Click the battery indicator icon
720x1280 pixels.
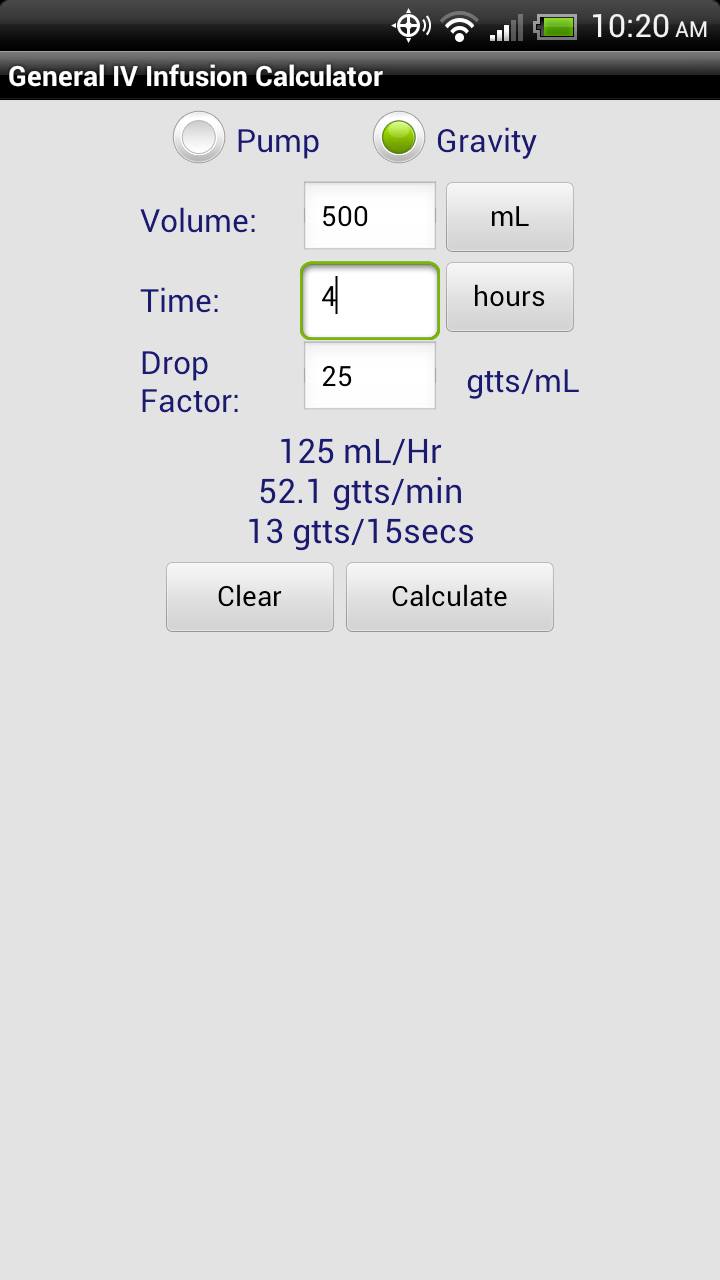(x=551, y=26)
